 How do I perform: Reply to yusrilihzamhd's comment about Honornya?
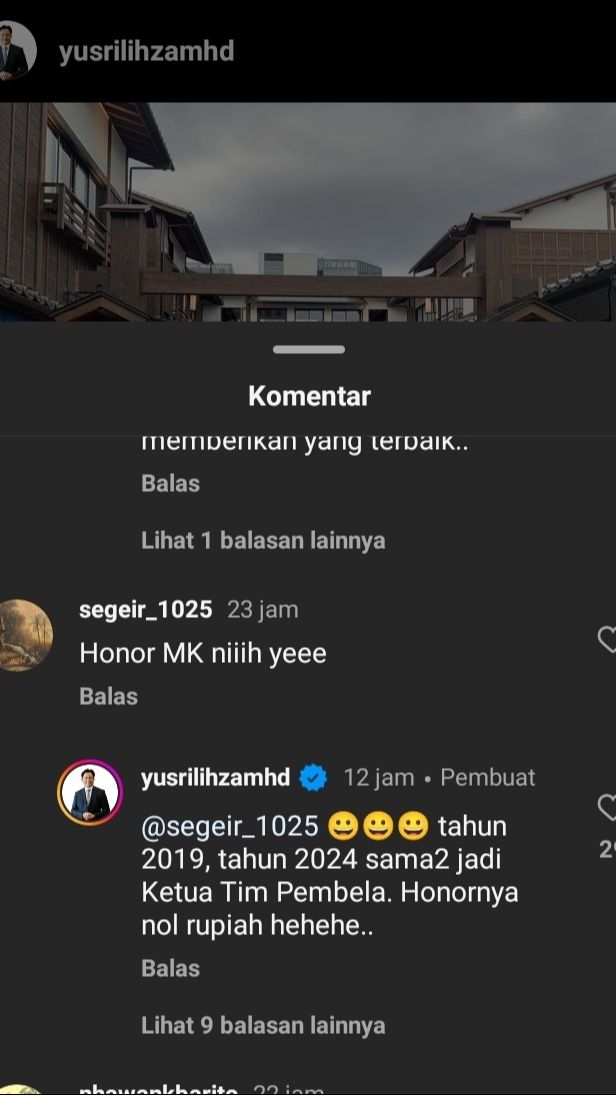(x=170, y=968)
